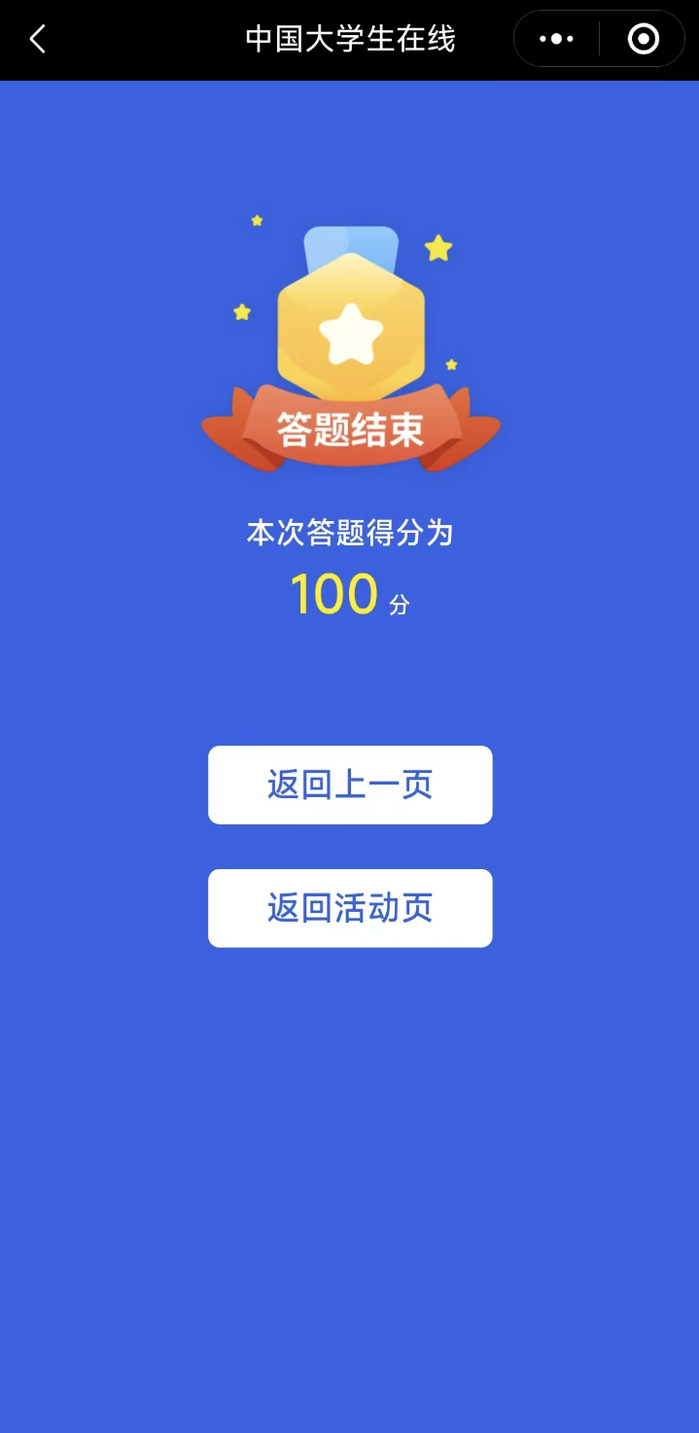
Task: Close the mini program with the circle icon
Action: (643, 40)
